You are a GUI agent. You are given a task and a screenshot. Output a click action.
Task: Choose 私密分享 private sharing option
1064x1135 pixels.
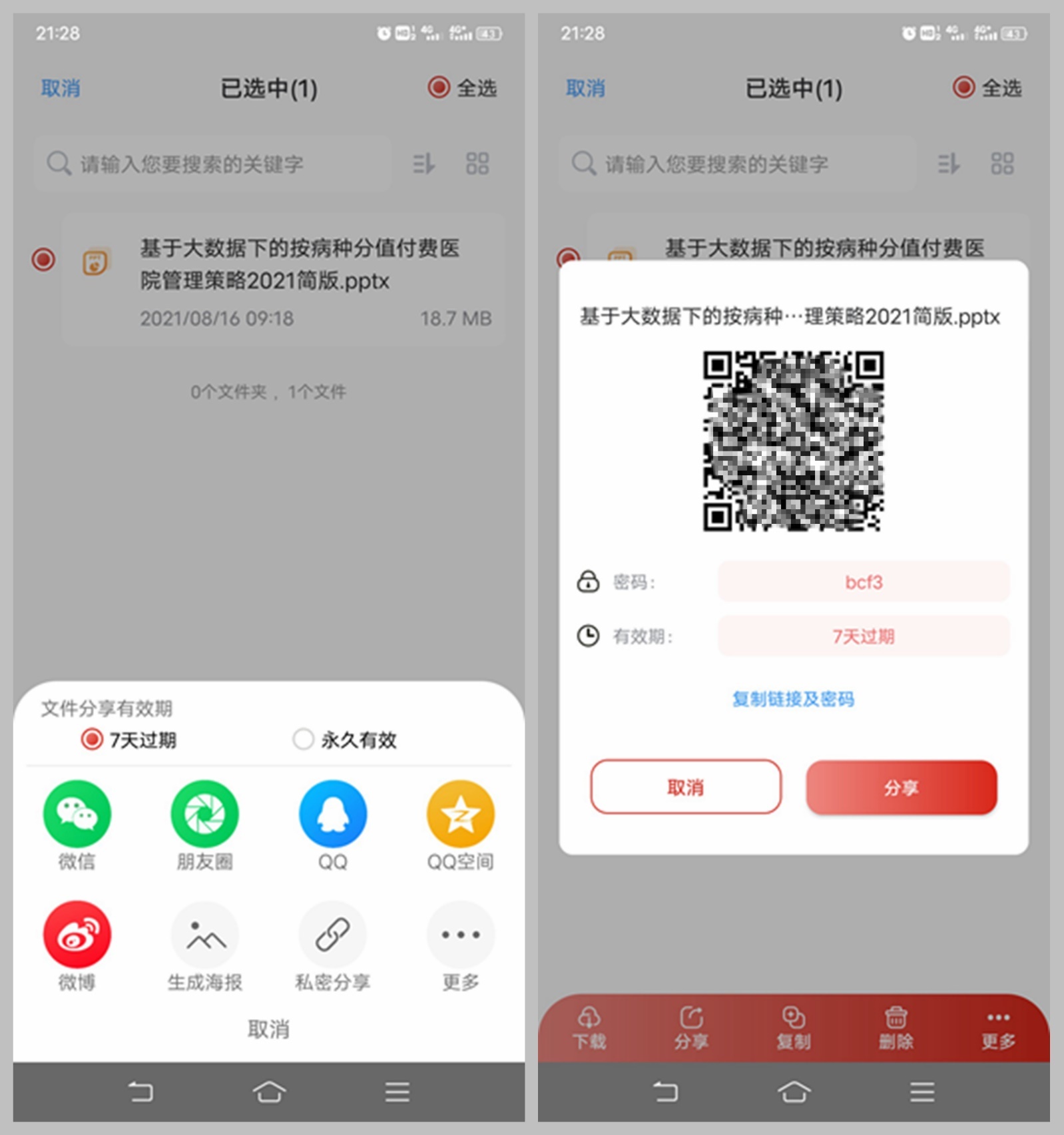pyautogui.click(x=332, y=934)
